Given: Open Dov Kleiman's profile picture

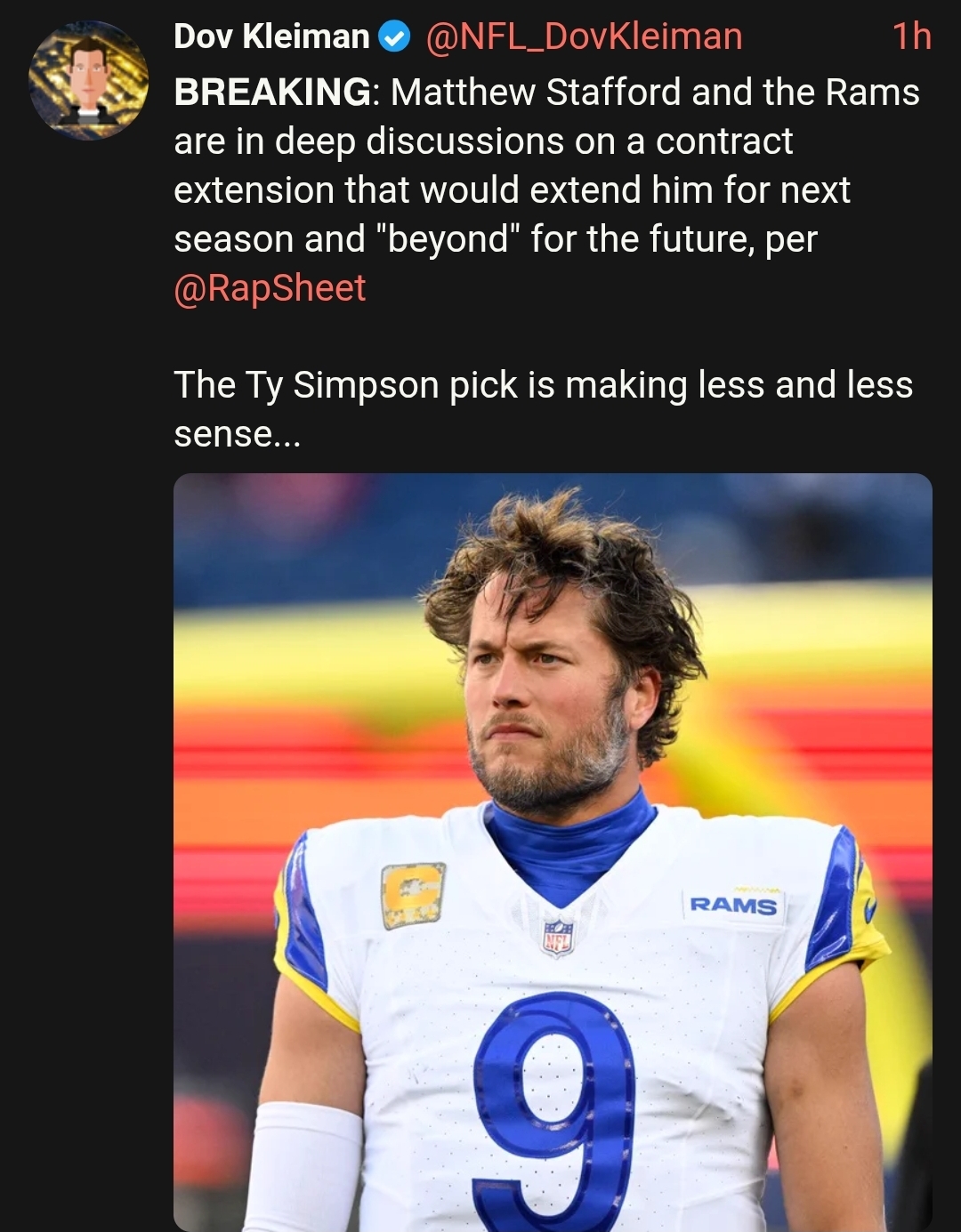Looking at the screenshot, I should click(x=88, y=80).
